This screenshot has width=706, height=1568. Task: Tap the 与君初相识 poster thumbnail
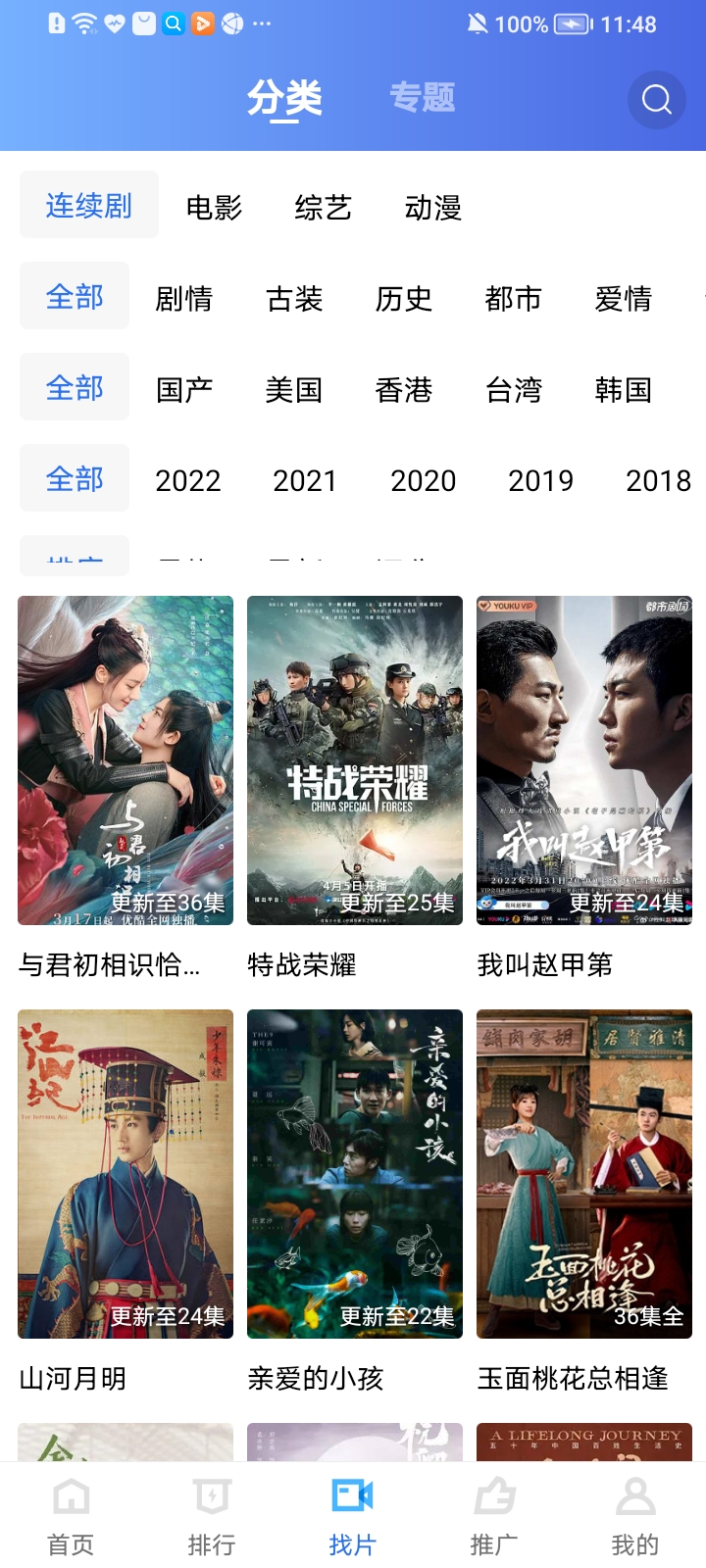click(125, 759)
